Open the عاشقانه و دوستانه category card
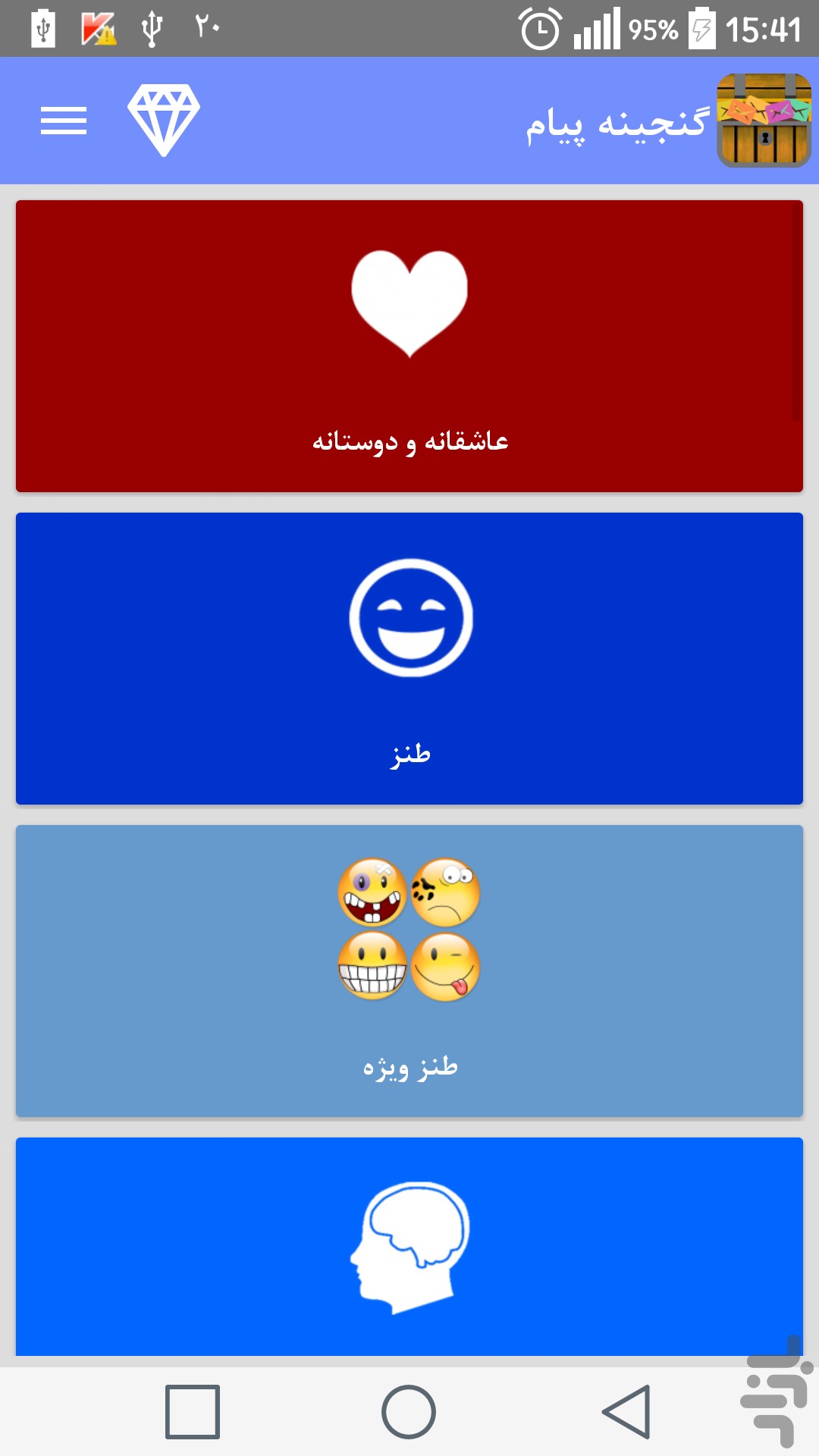819x1456 pixels. coord(409,346)
